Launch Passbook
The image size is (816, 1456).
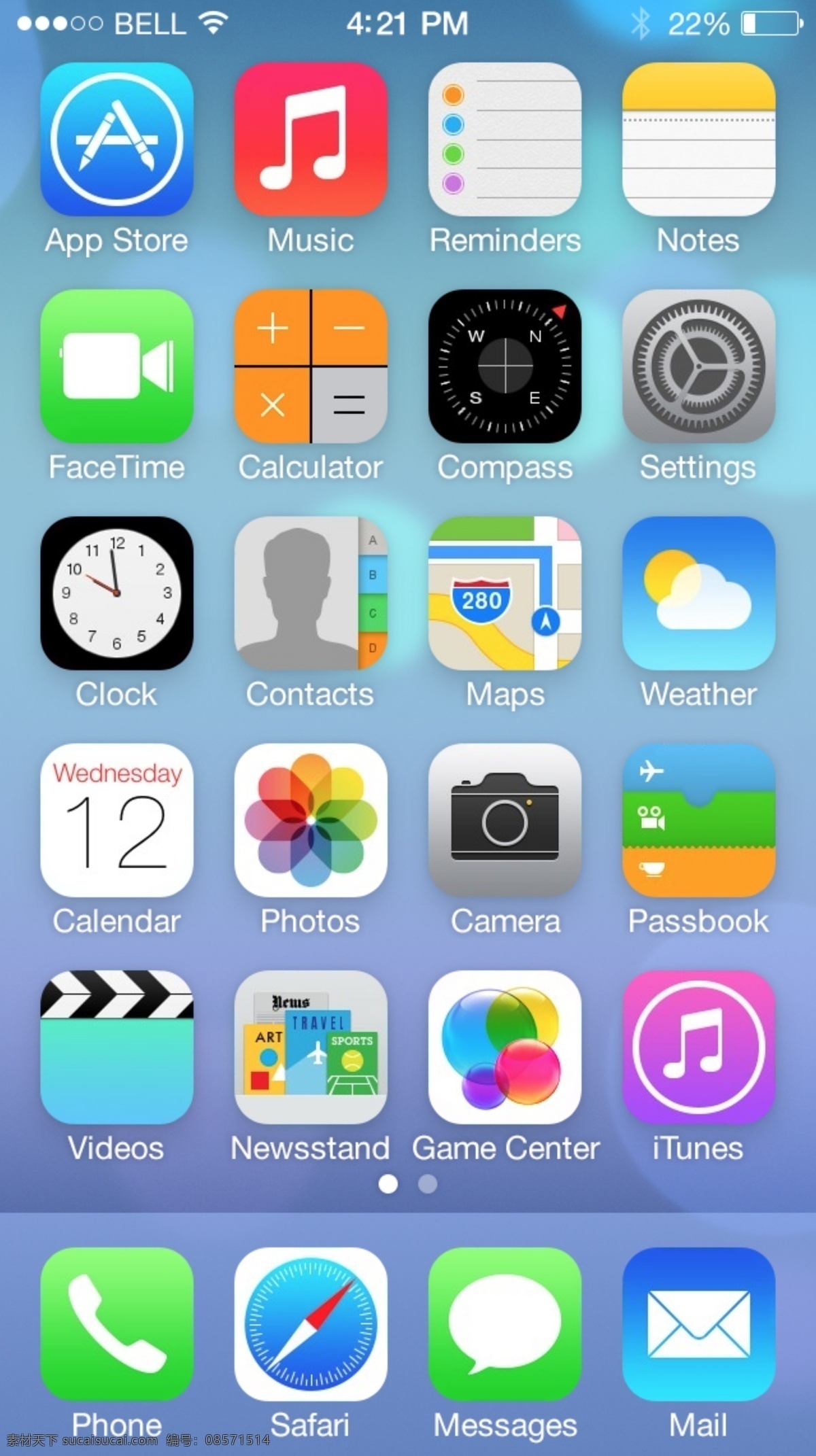[x=698, y=822]
